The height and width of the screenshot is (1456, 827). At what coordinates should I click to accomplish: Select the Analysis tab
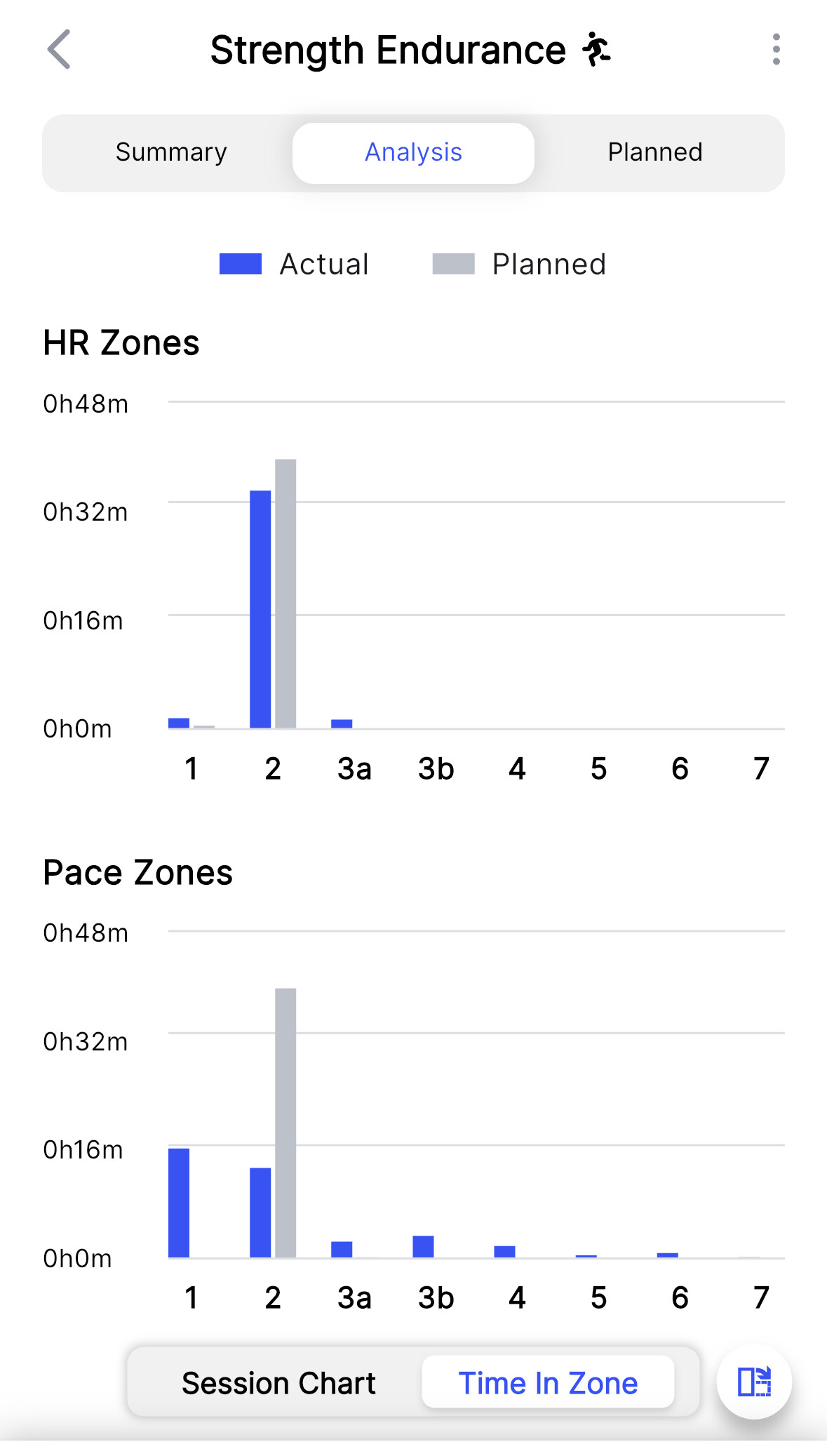click(x=413, y=152)
